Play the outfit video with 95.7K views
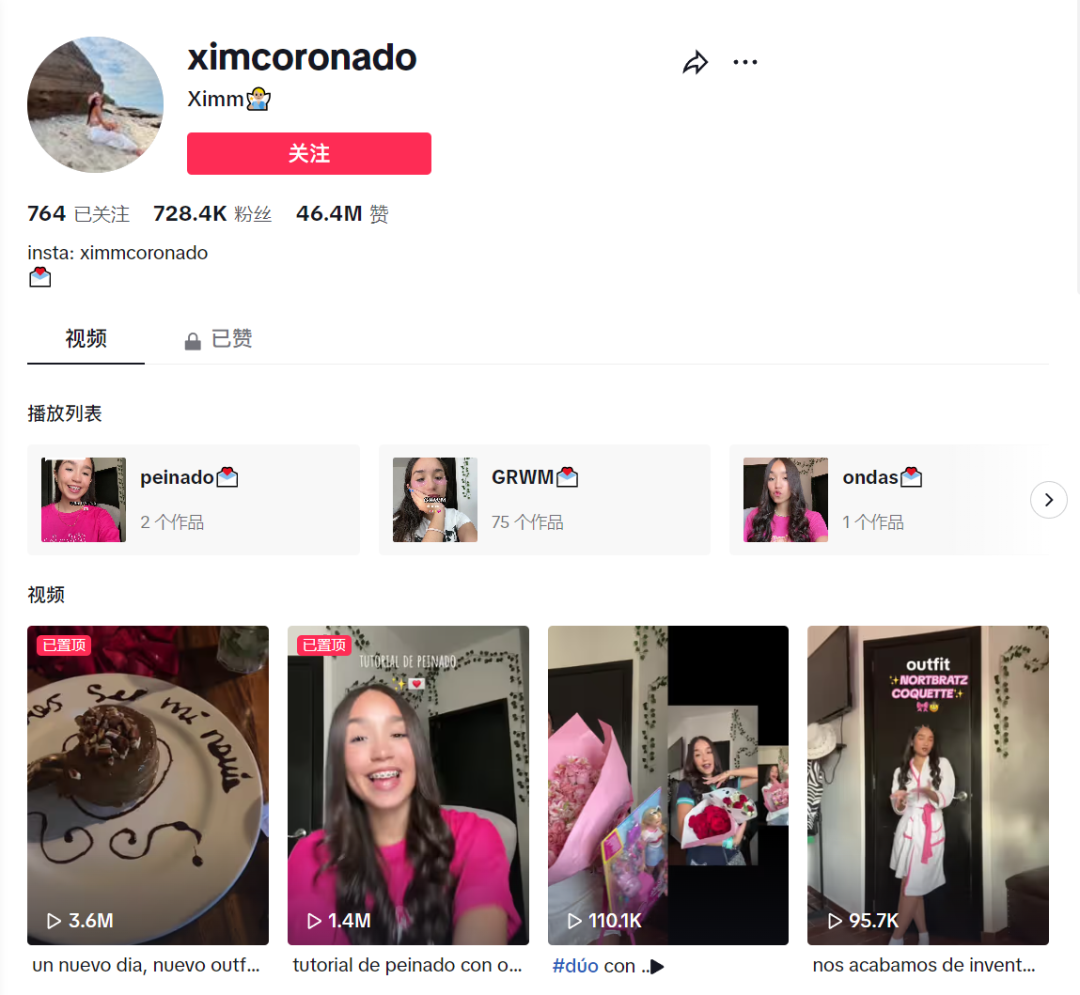 tap(928, 785)
